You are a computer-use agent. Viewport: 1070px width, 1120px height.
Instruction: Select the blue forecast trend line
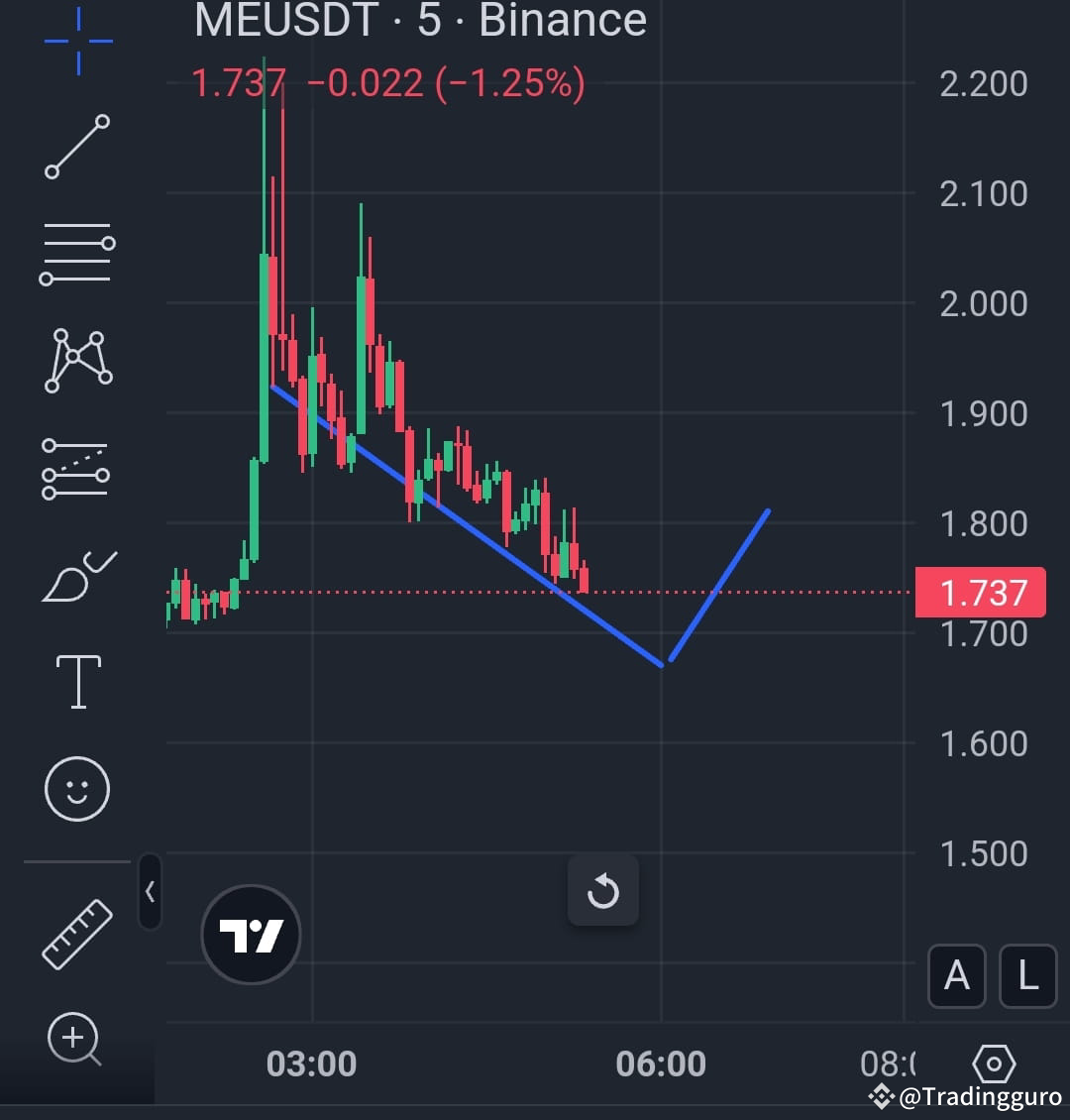point(718,585)
